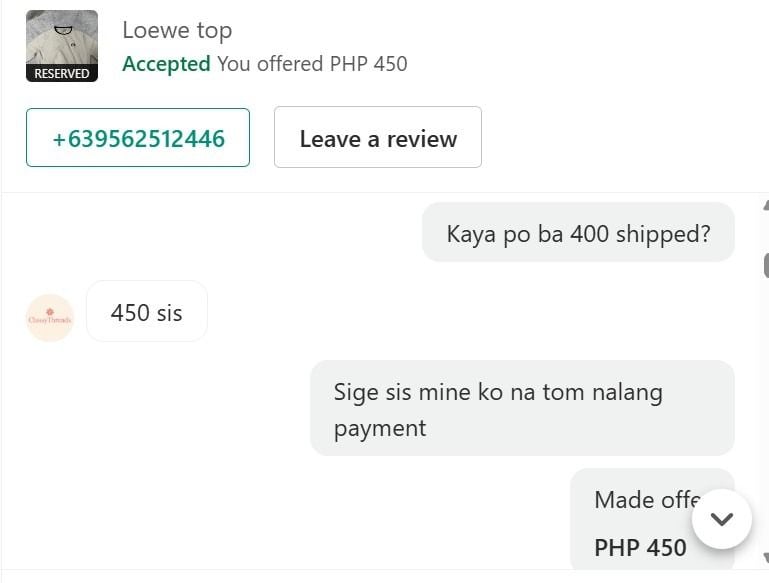Tap the +639562512446 phone number button
The width and height of the screenshot is (769, 583).
pyautogui.click(x=138, y=138)
